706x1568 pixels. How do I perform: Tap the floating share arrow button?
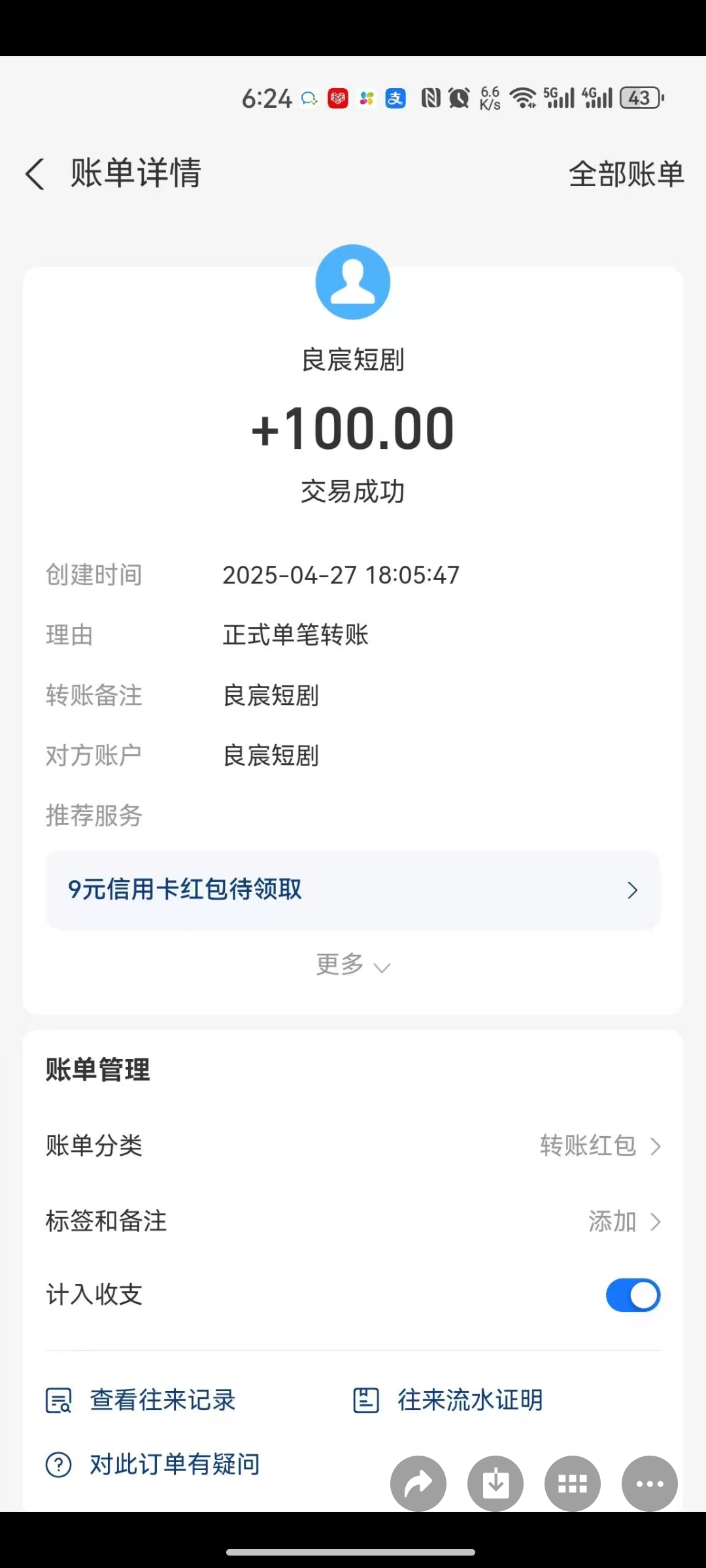[418, 1484]
